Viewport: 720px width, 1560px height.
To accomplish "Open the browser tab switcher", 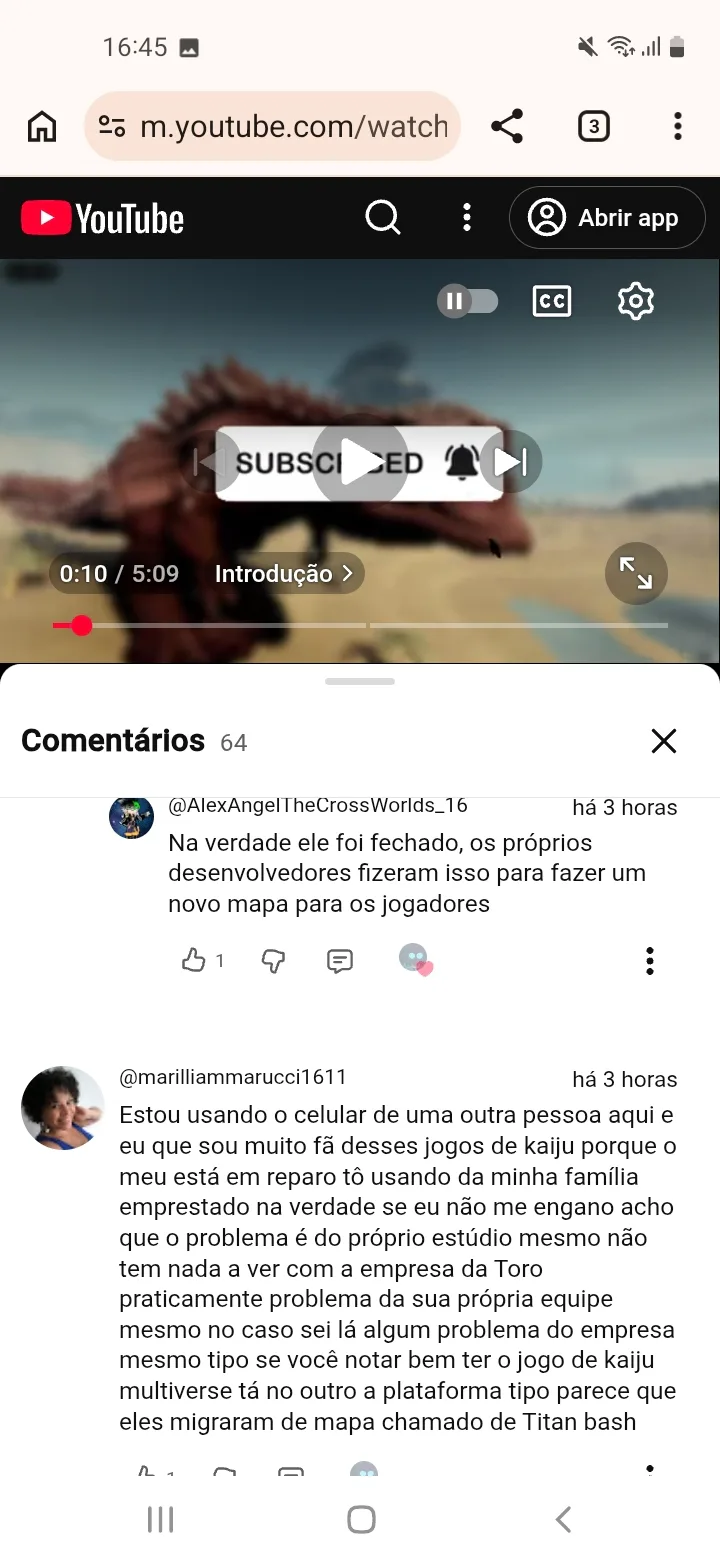I will 593,127.
